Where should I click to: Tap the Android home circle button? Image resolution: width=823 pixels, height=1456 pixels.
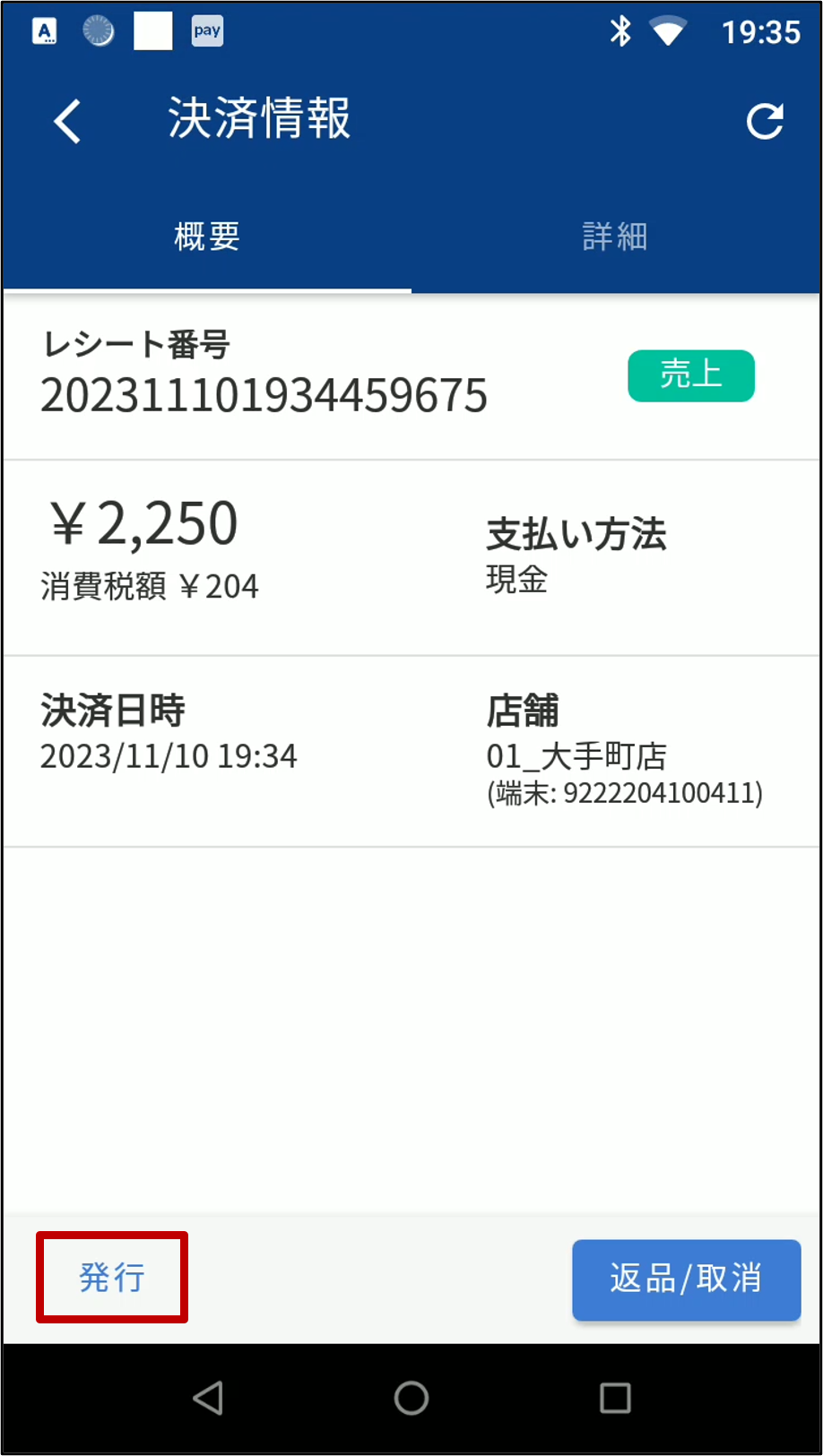point(411,1397)
